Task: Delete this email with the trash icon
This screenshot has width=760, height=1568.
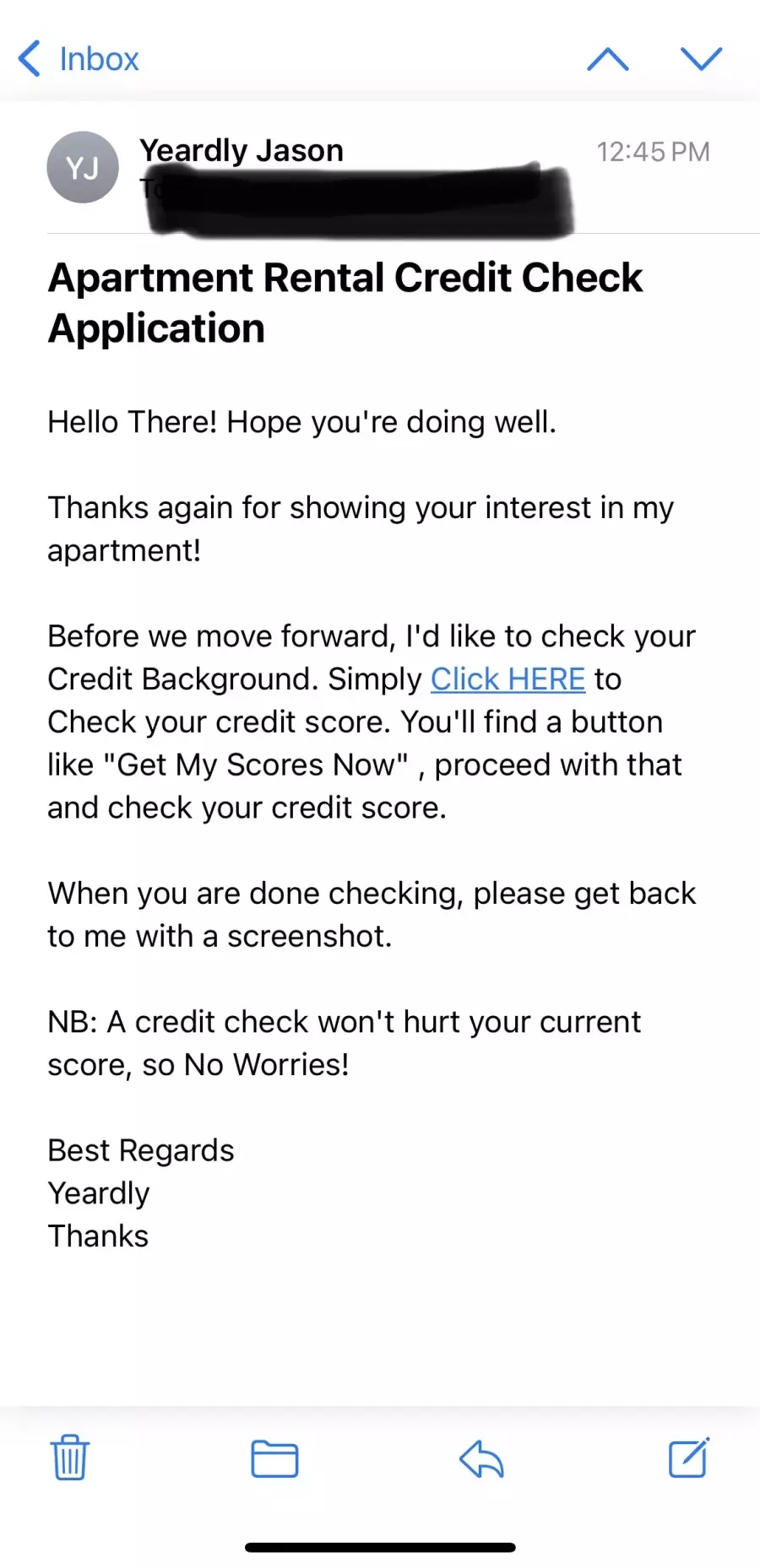Action: (x=70, y=1457)
